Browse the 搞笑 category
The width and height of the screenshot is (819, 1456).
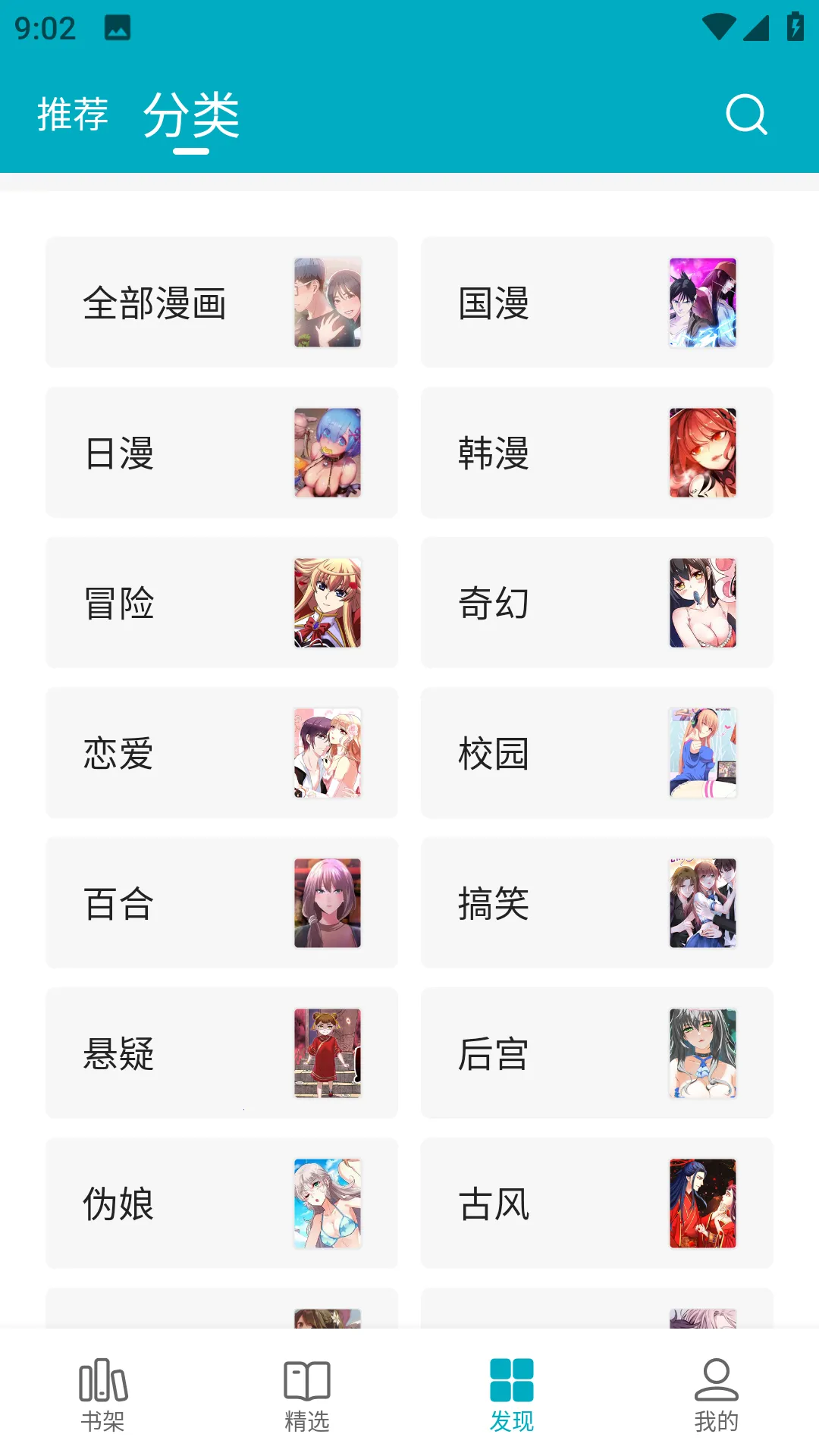(x=597, y=903)
